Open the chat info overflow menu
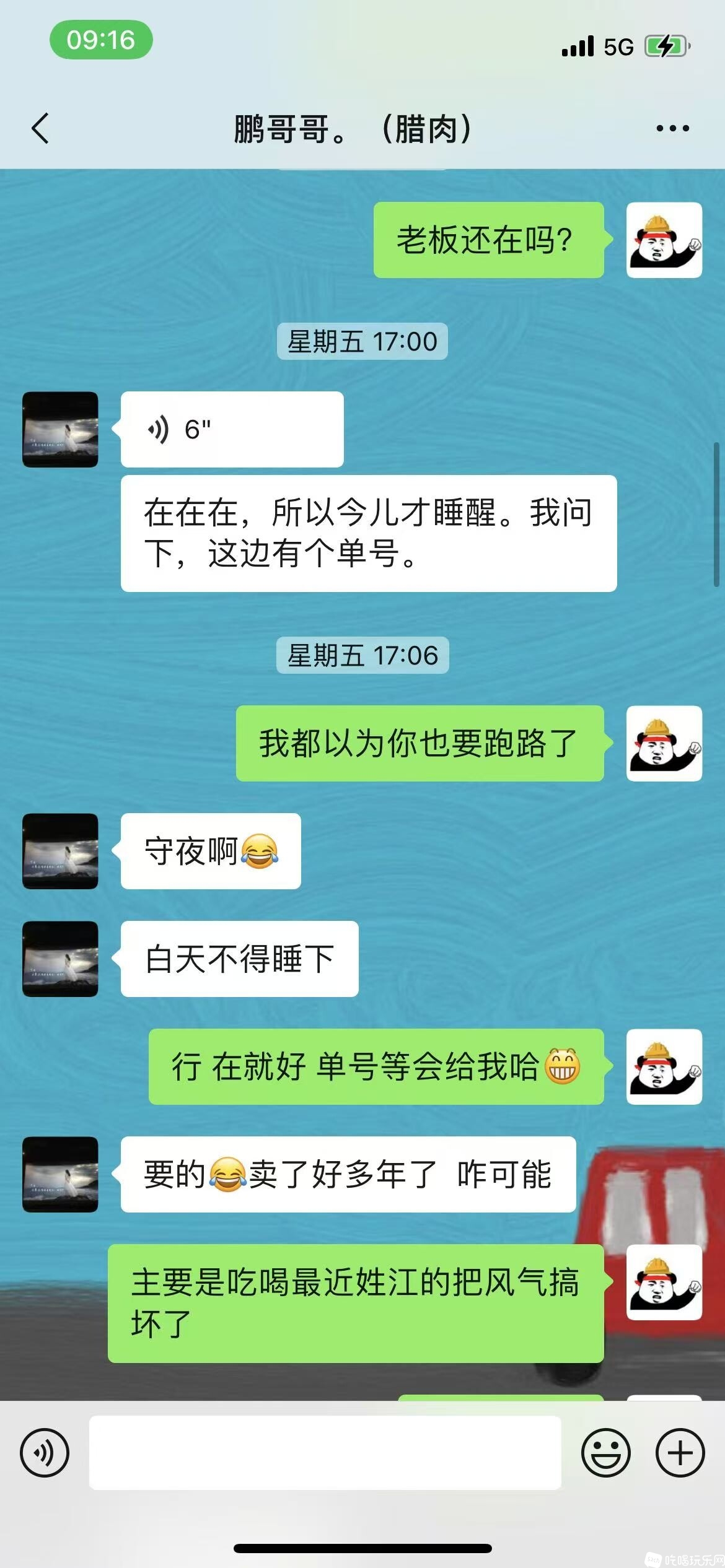Viewport: 725px width, 1568px height. [672, 129]
